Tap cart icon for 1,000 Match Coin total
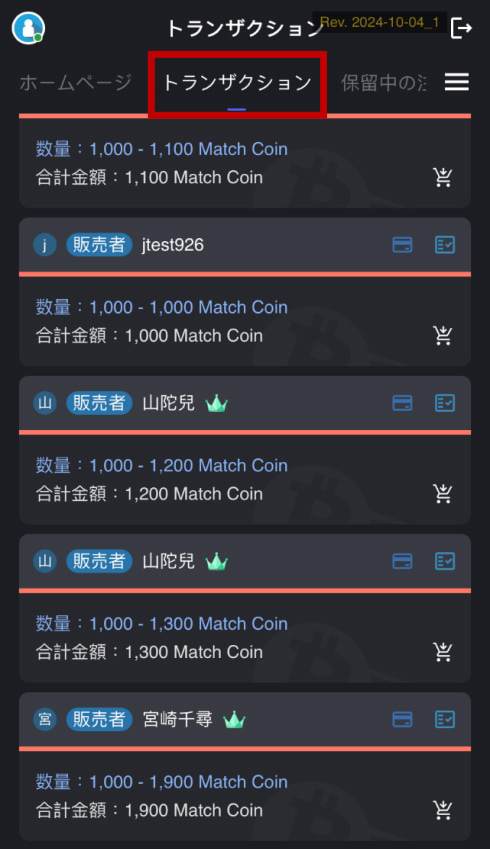 tap(443, 335)
